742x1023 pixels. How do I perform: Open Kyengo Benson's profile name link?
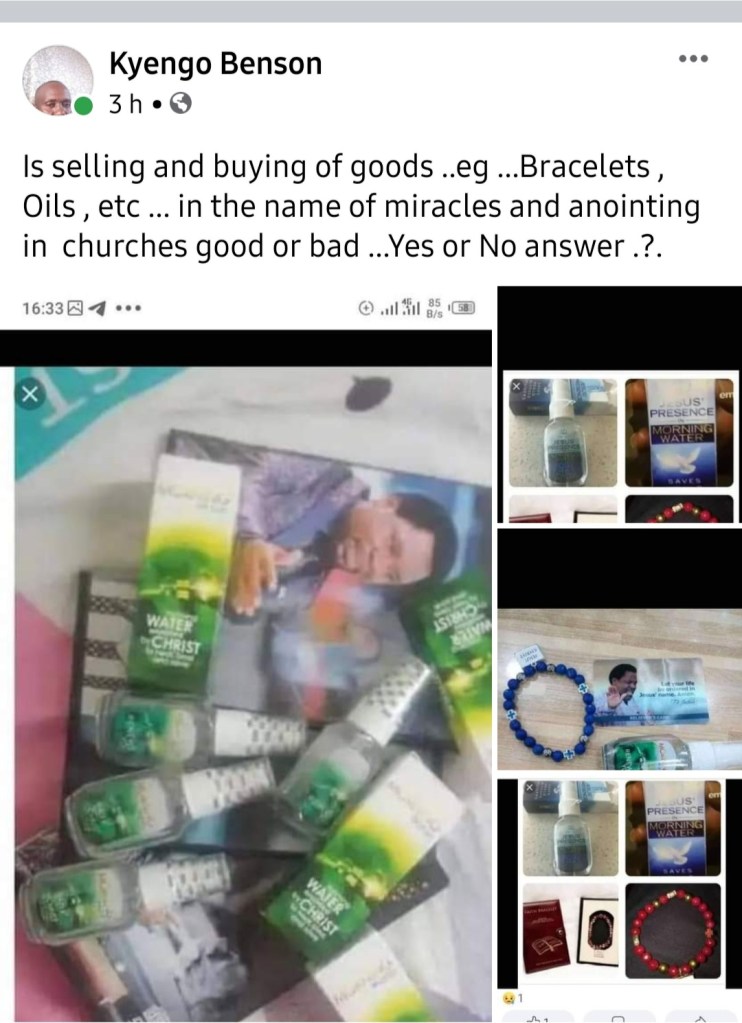pos(215,64)
